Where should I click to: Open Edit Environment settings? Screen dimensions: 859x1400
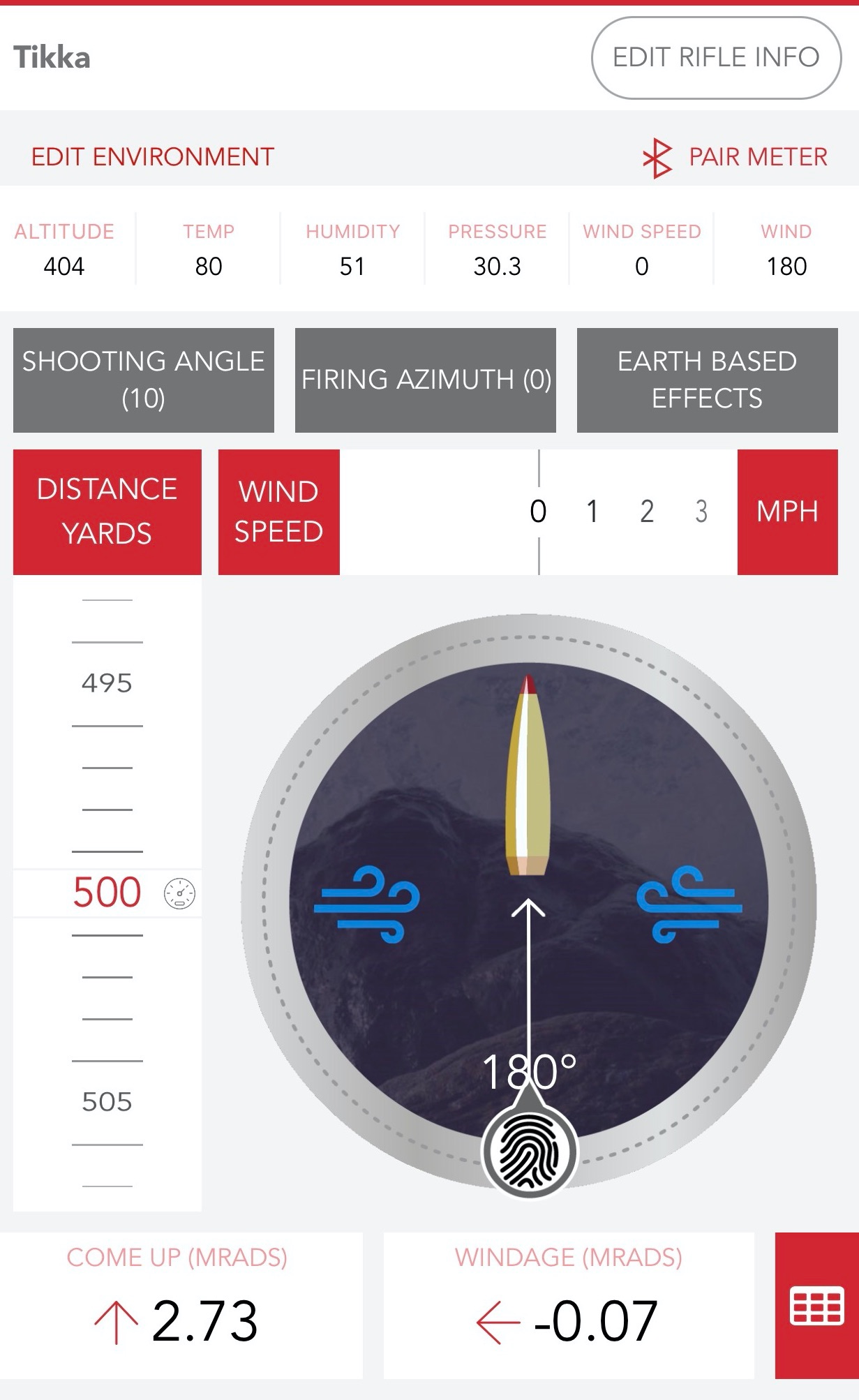153,157
